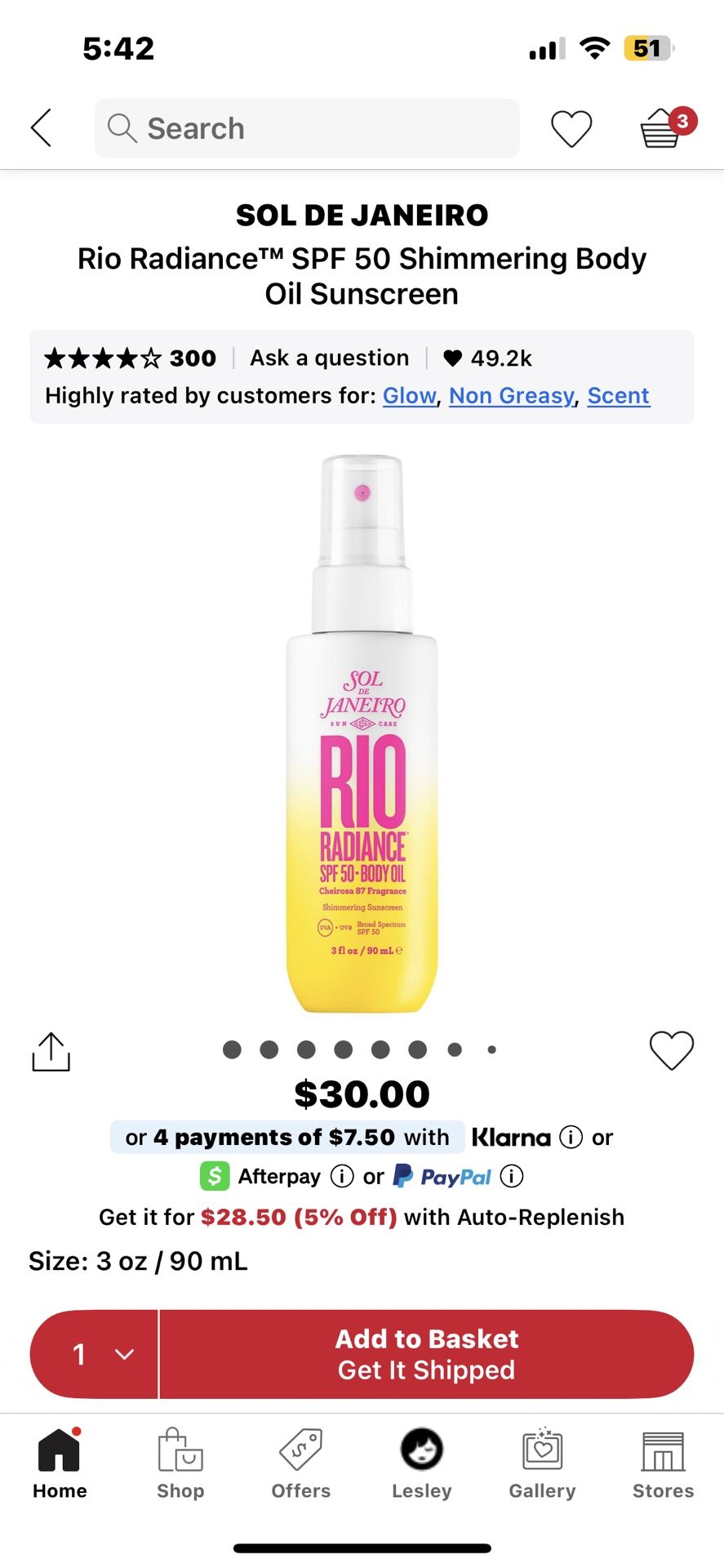
Task: Go back using the top-left arrow
Action: pos(42,128)
